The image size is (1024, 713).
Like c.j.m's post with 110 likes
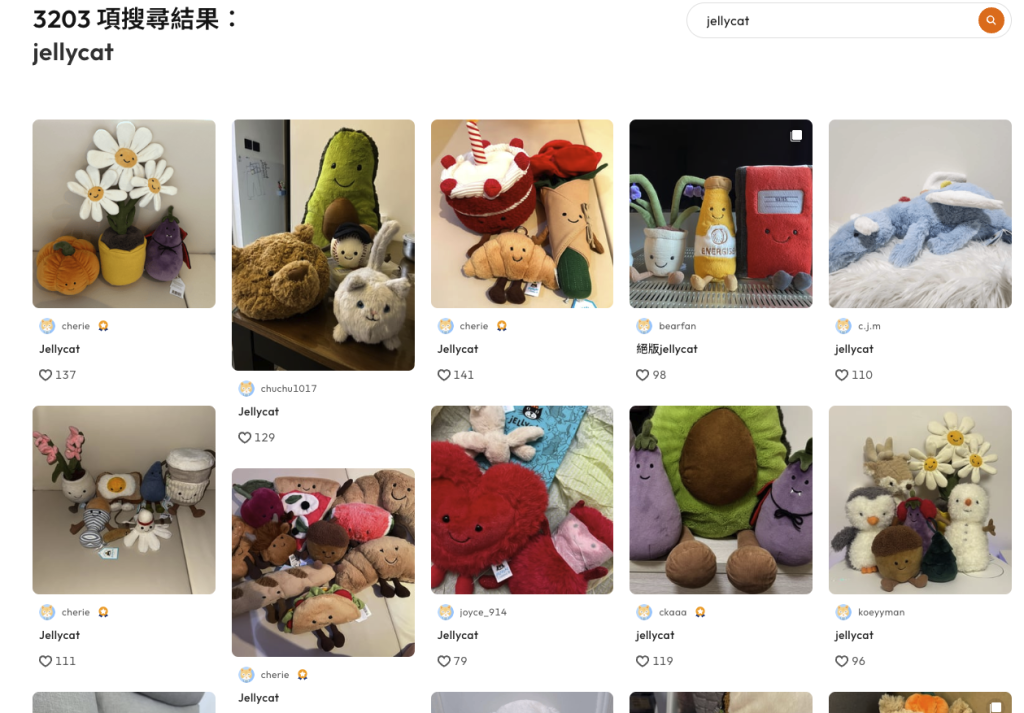tap(842, 375)
